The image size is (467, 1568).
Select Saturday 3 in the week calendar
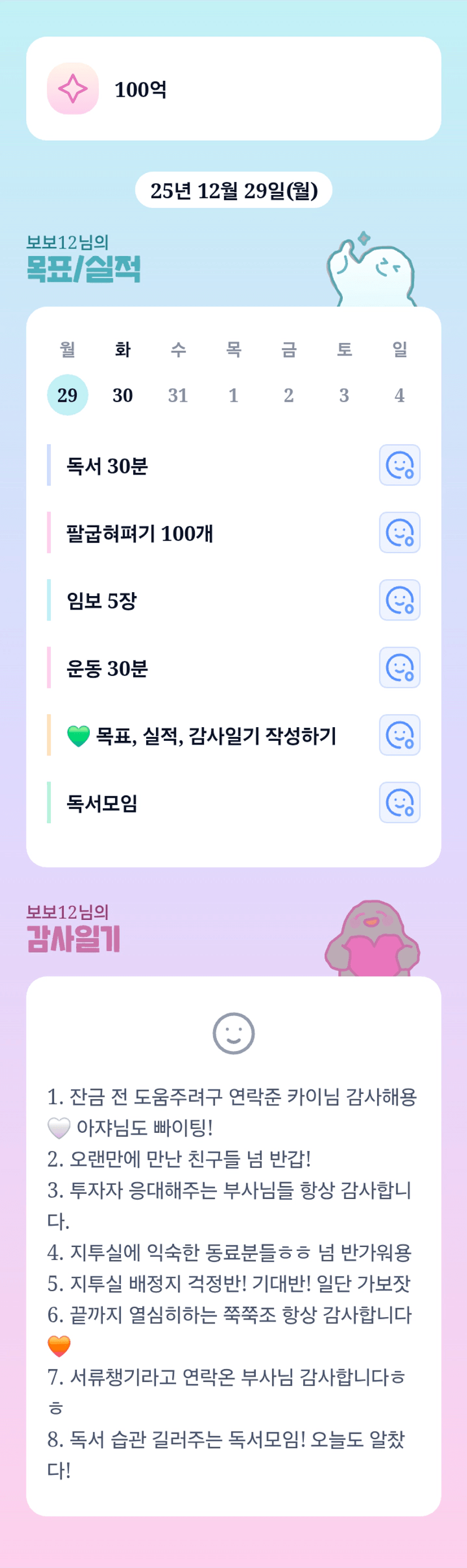[344, 395]
